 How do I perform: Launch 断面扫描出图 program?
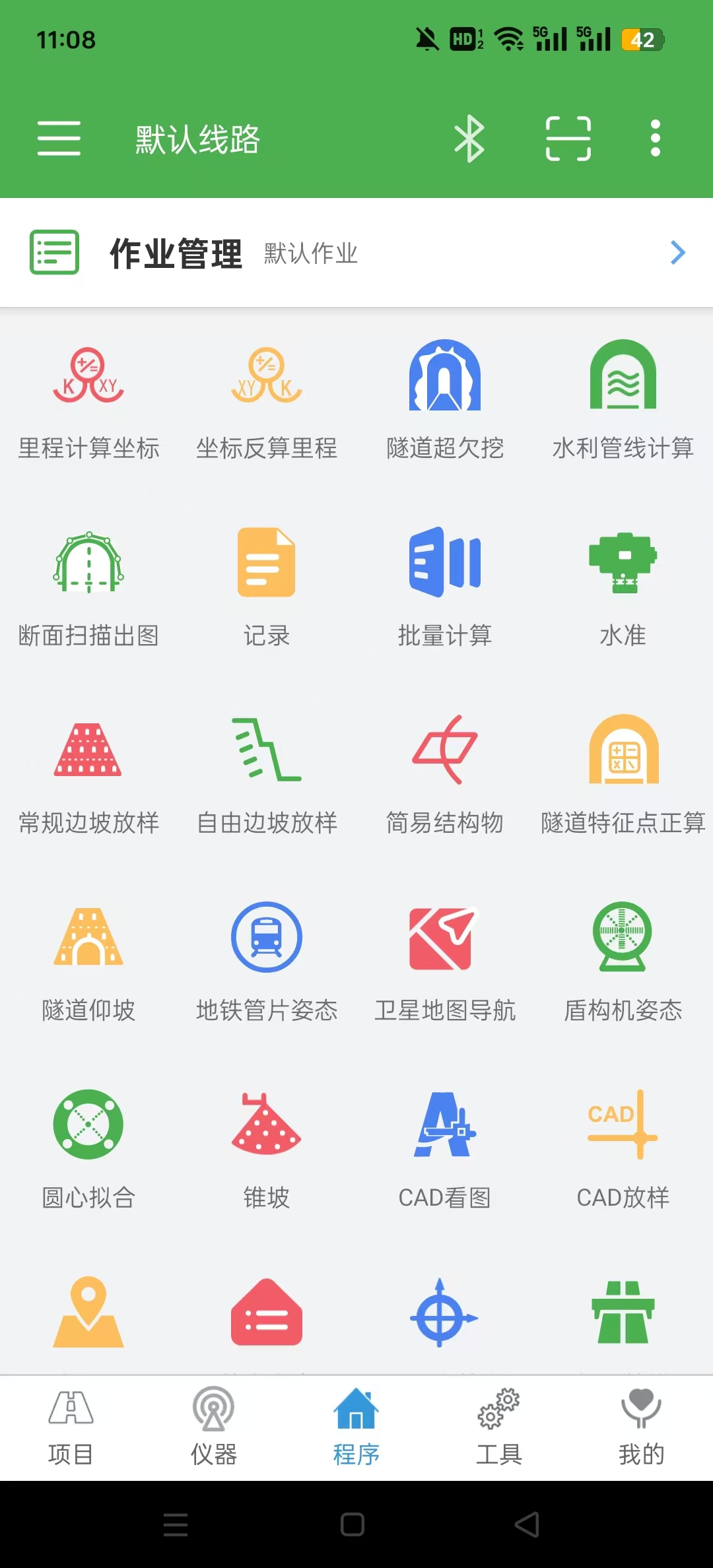tap(88, 589)
